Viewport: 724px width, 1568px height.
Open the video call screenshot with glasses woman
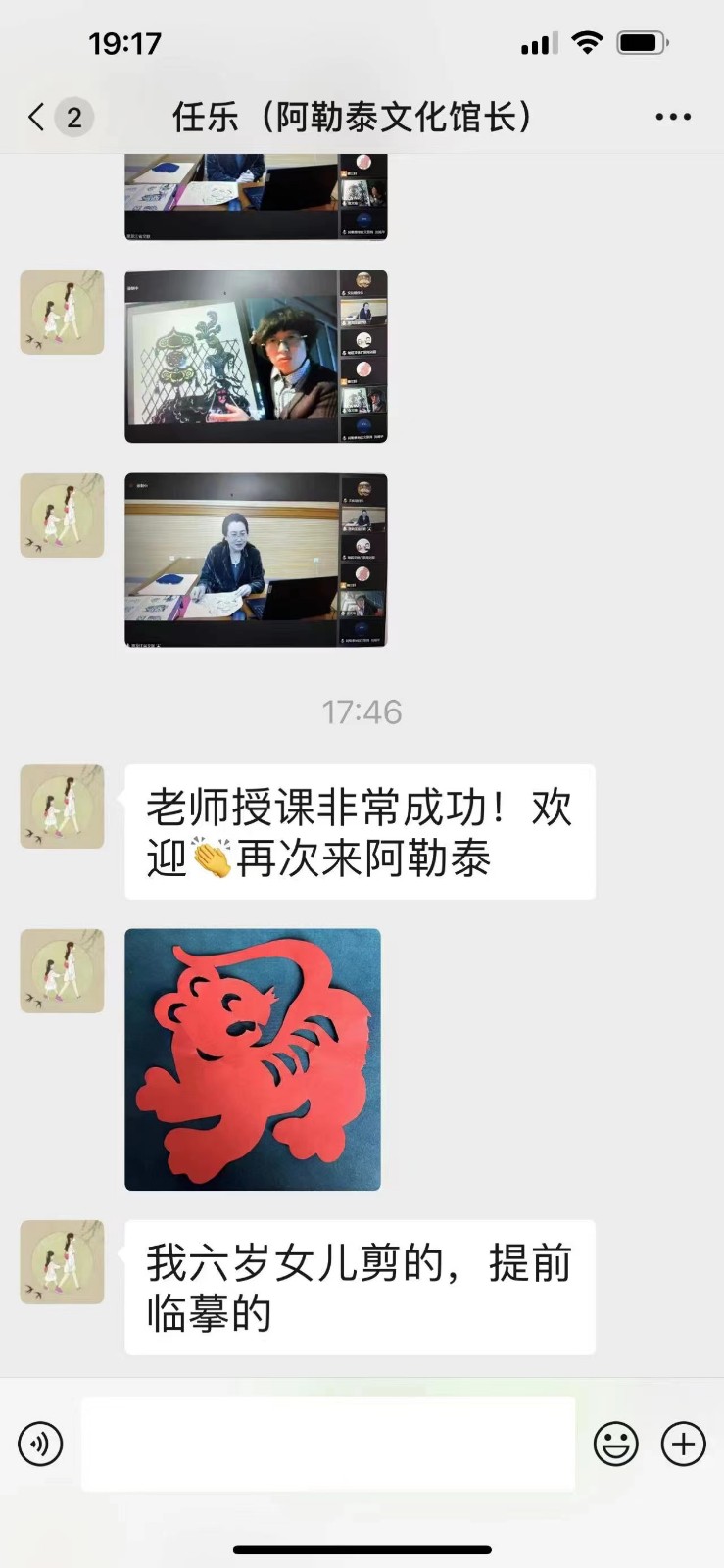pyautogui.click(x=256, y=357)
